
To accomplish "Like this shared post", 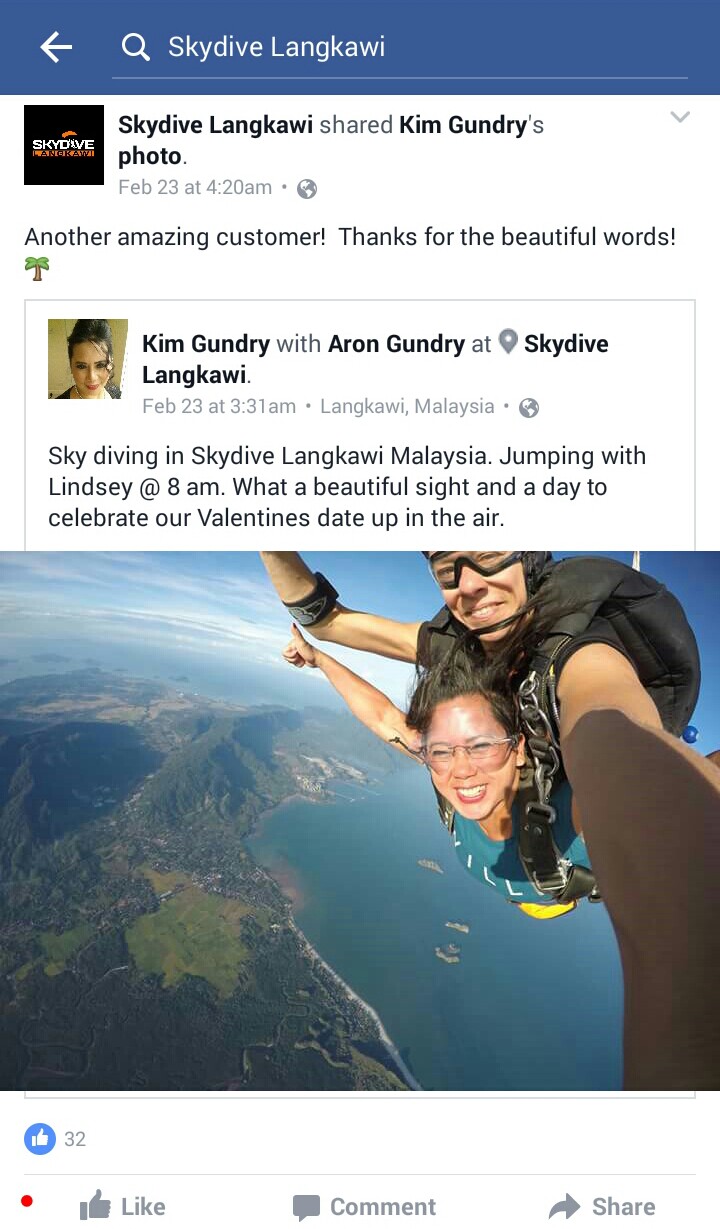I will pos(123,1207).
